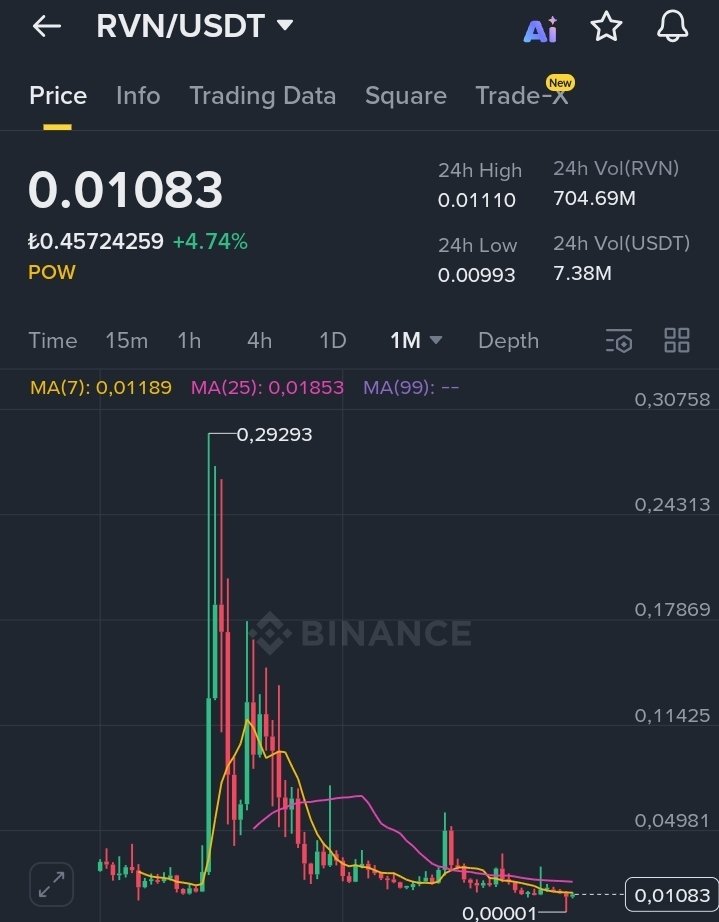The width and height of the screenshot is (719, 922).
Task: Add RVN/USDT to favorites with star
Action: pyautogui.click(x=606, y=27)
